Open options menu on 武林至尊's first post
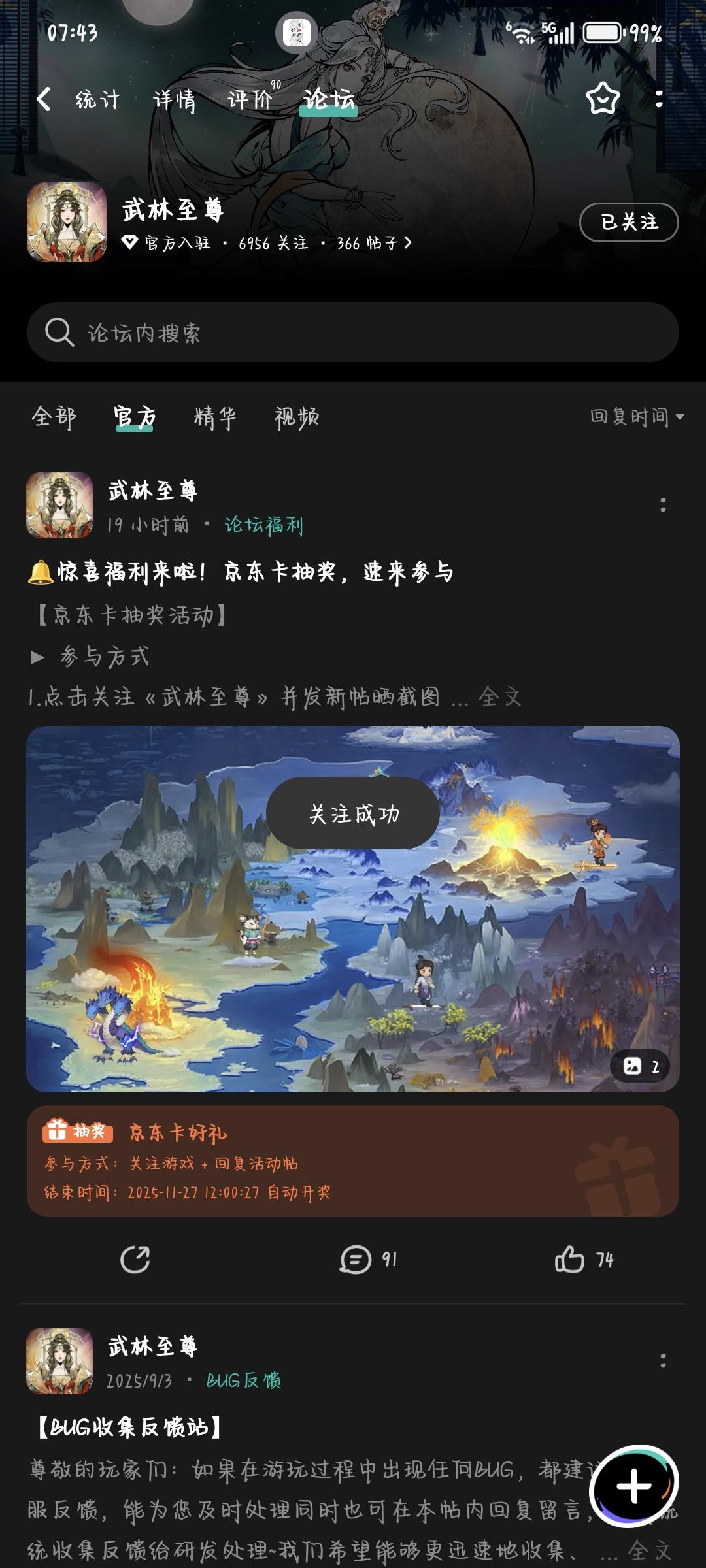 point(664,503)
